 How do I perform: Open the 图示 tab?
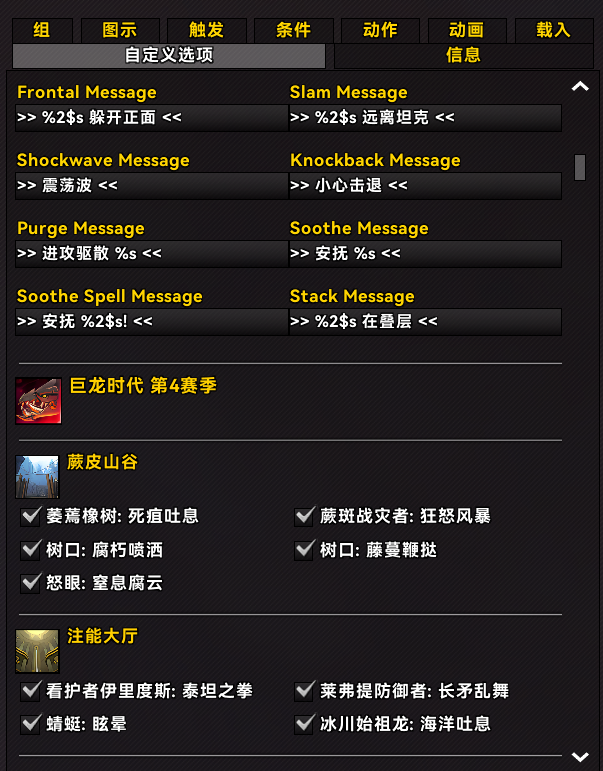pos(119,30)
